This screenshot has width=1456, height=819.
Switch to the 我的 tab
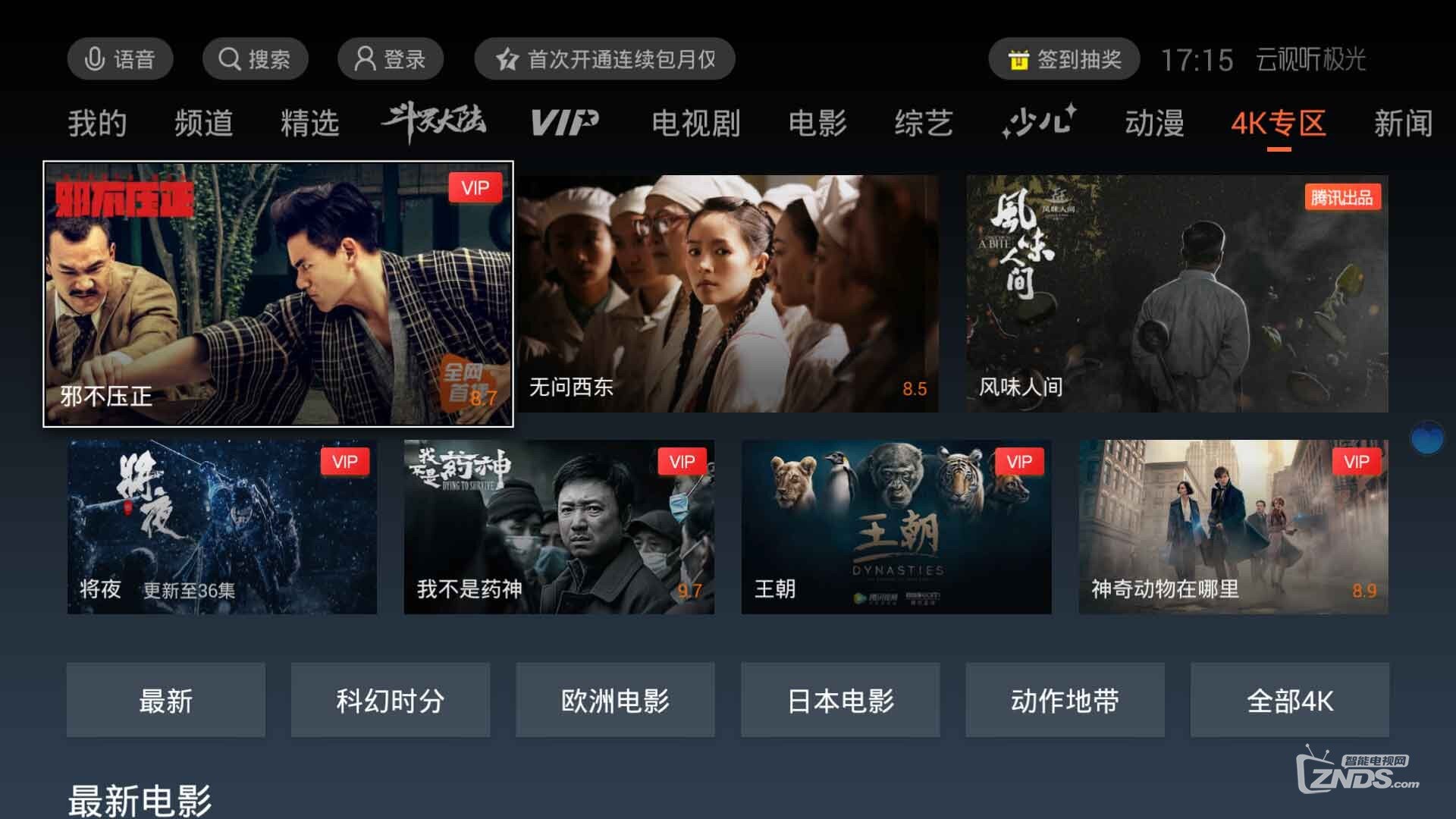(x=97, y=123)
